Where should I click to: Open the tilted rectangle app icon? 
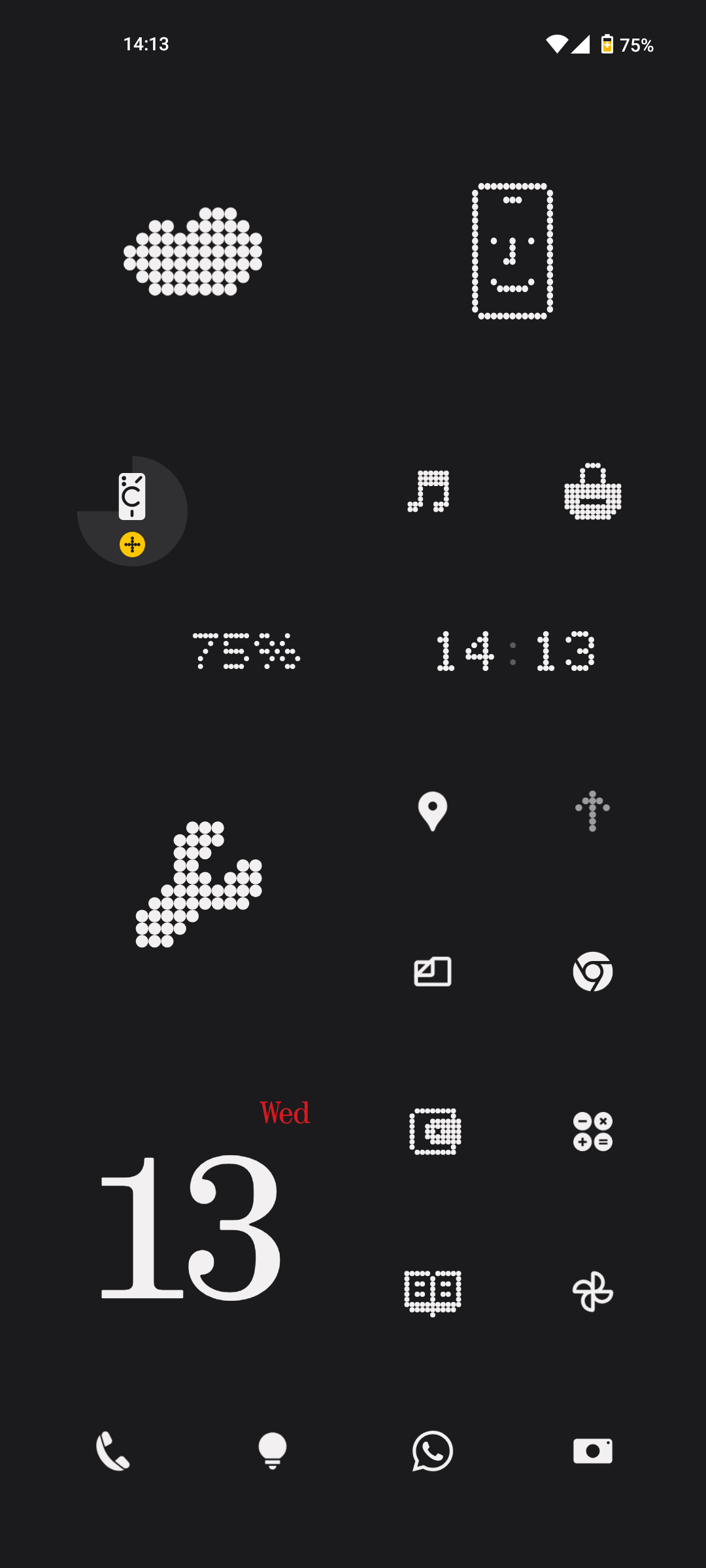tap(432, 972)
